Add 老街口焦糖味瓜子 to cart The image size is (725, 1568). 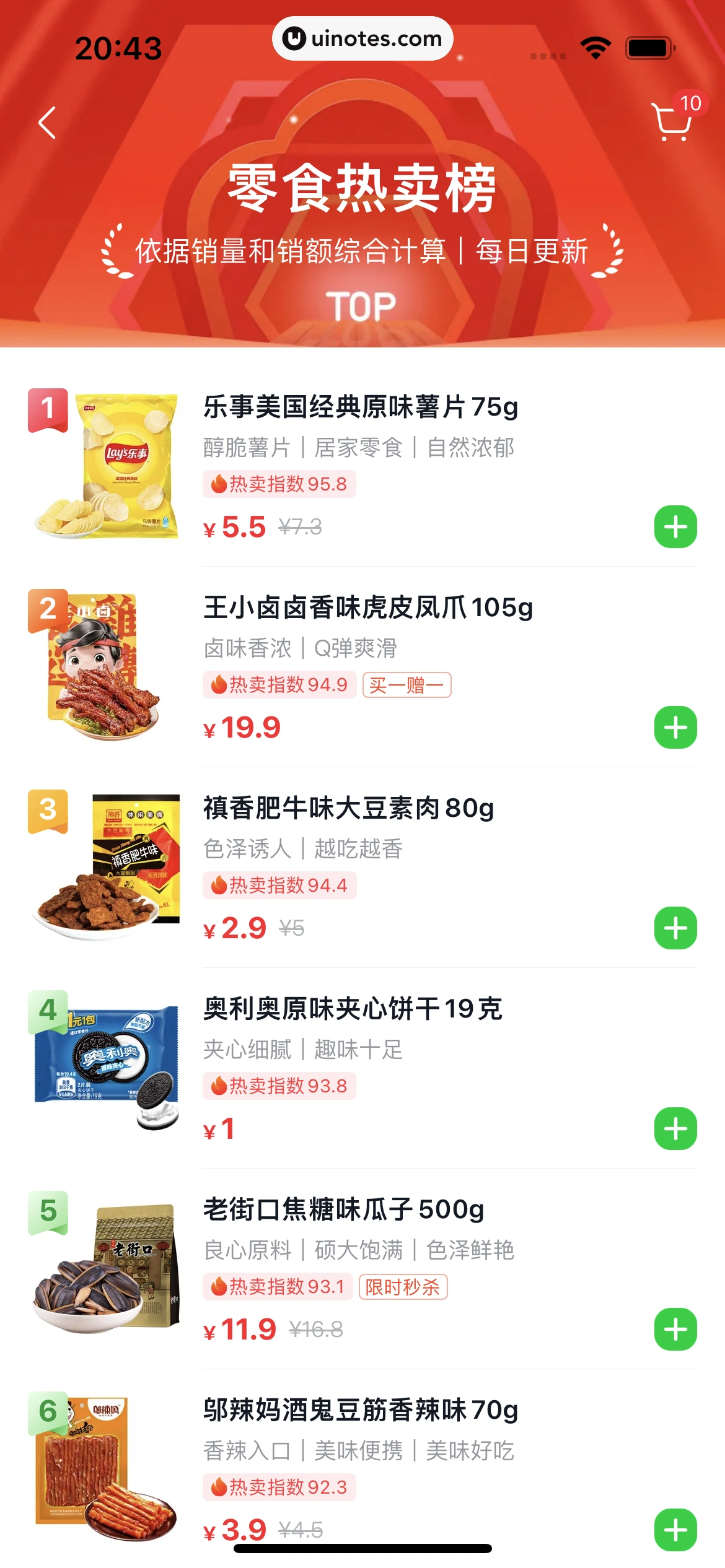(675, 1330)
